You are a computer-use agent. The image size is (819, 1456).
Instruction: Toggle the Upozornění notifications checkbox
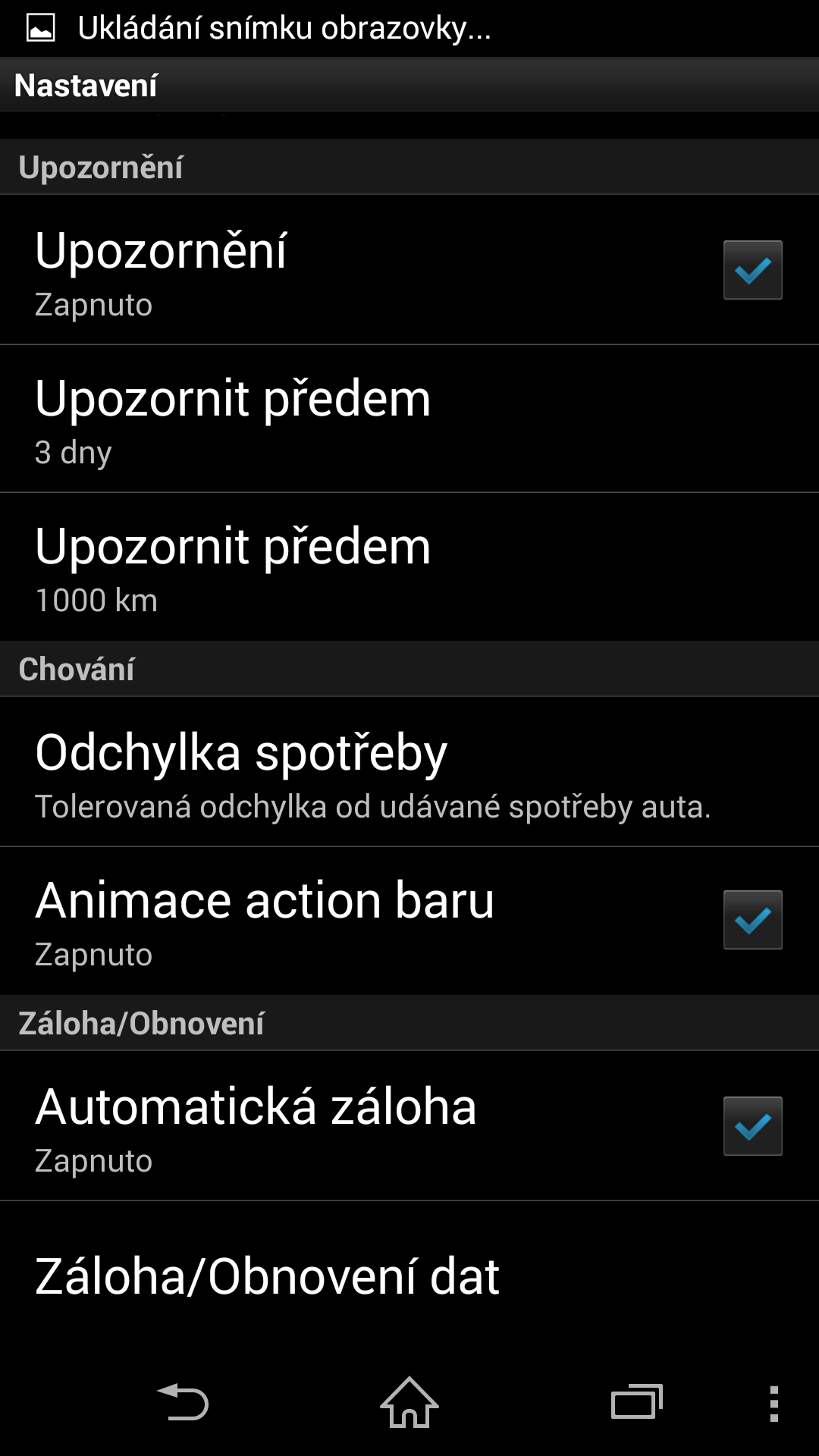point(752,270)
